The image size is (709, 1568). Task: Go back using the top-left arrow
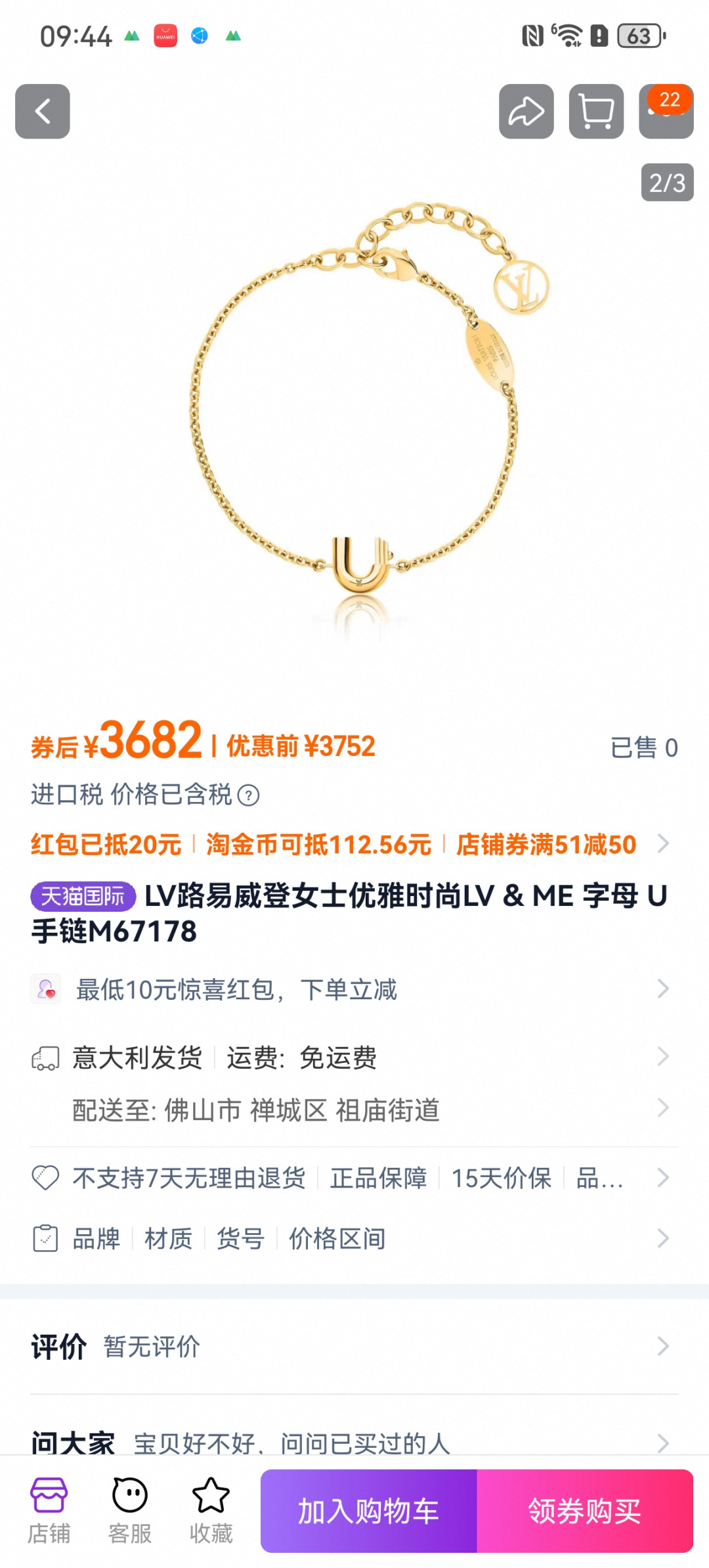pos(43,111)
